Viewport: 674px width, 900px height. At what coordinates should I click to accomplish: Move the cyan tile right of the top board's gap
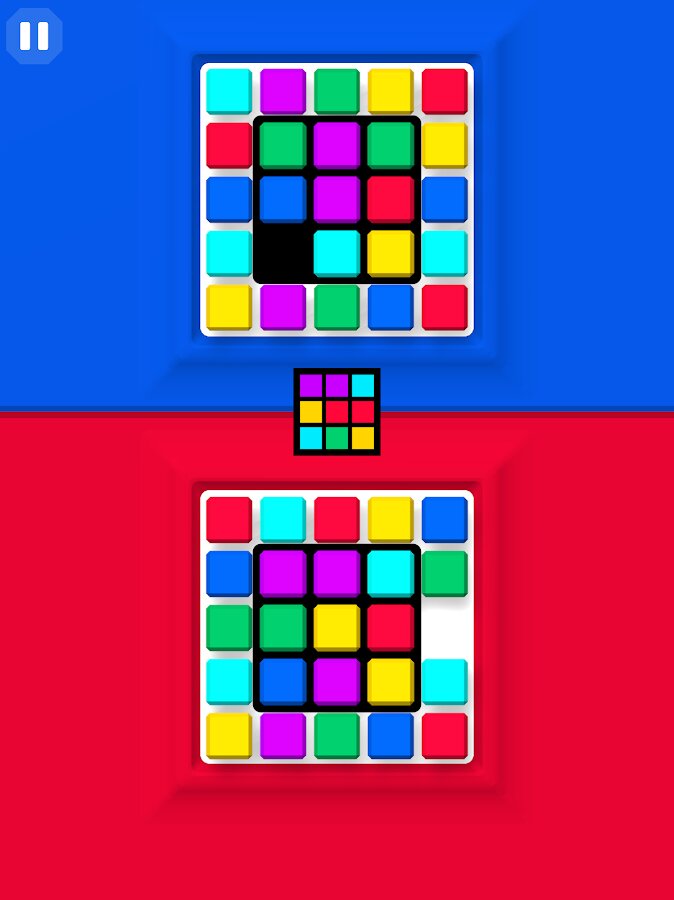(337, 253)
